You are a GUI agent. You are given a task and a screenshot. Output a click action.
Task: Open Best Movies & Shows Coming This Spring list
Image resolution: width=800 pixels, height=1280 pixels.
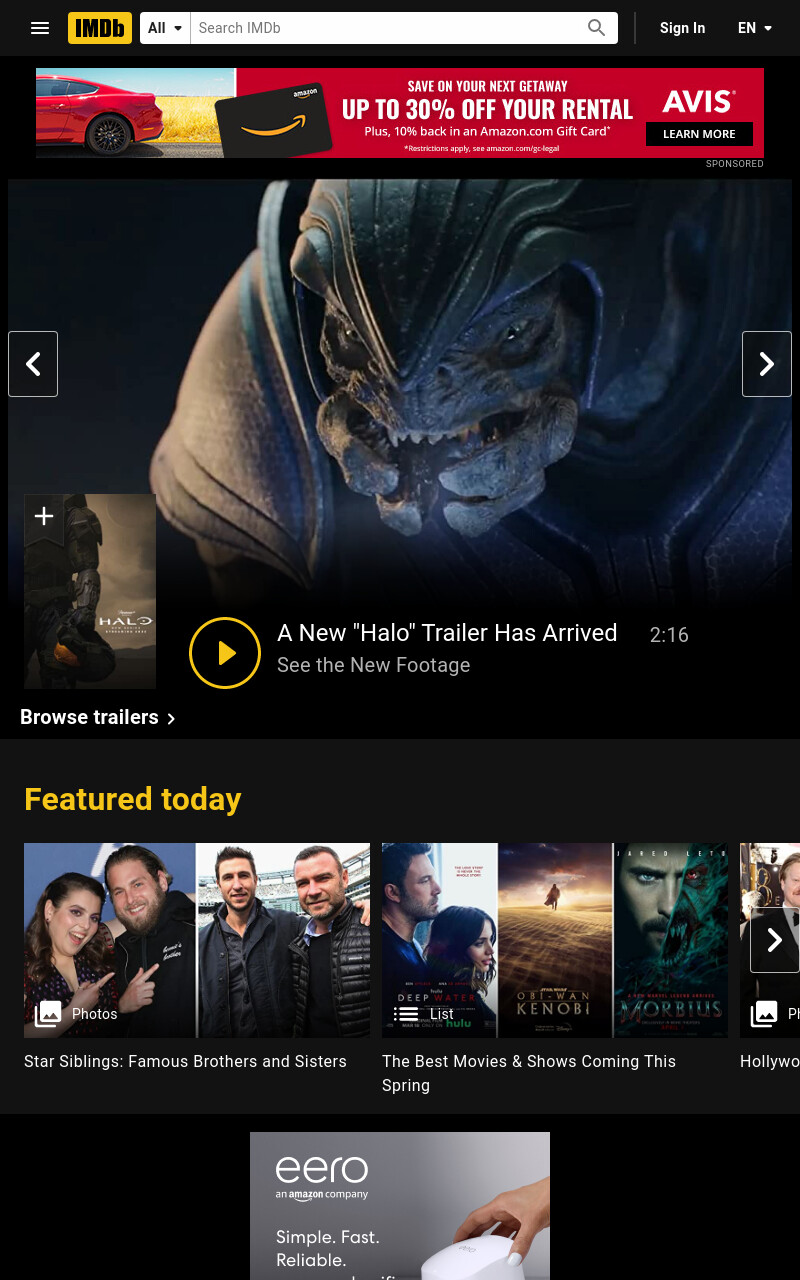pyautogui.click(x=555, y=940)
